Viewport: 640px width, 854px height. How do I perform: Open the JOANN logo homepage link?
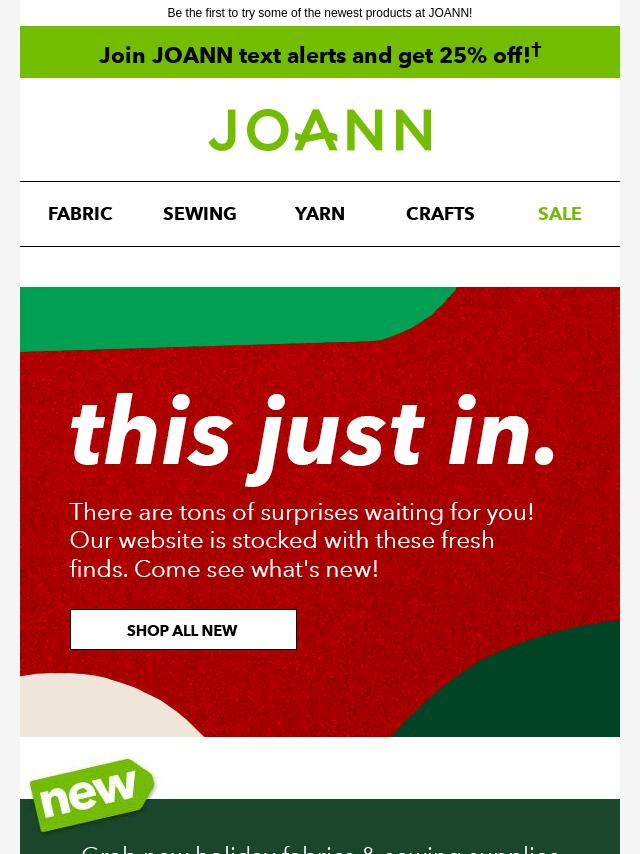coord(320,131)
